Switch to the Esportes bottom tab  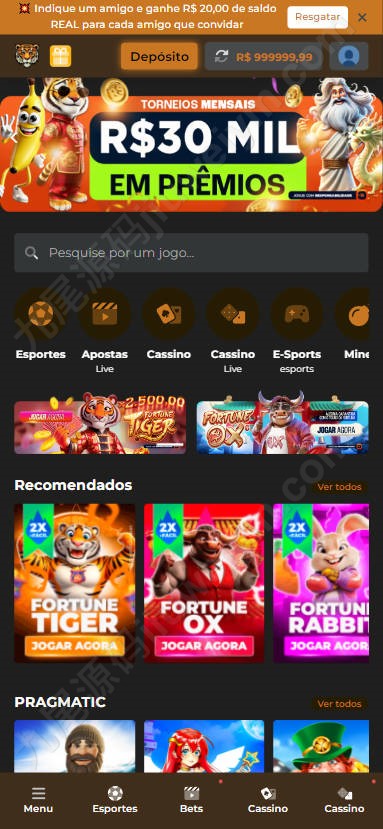[115, 800]
